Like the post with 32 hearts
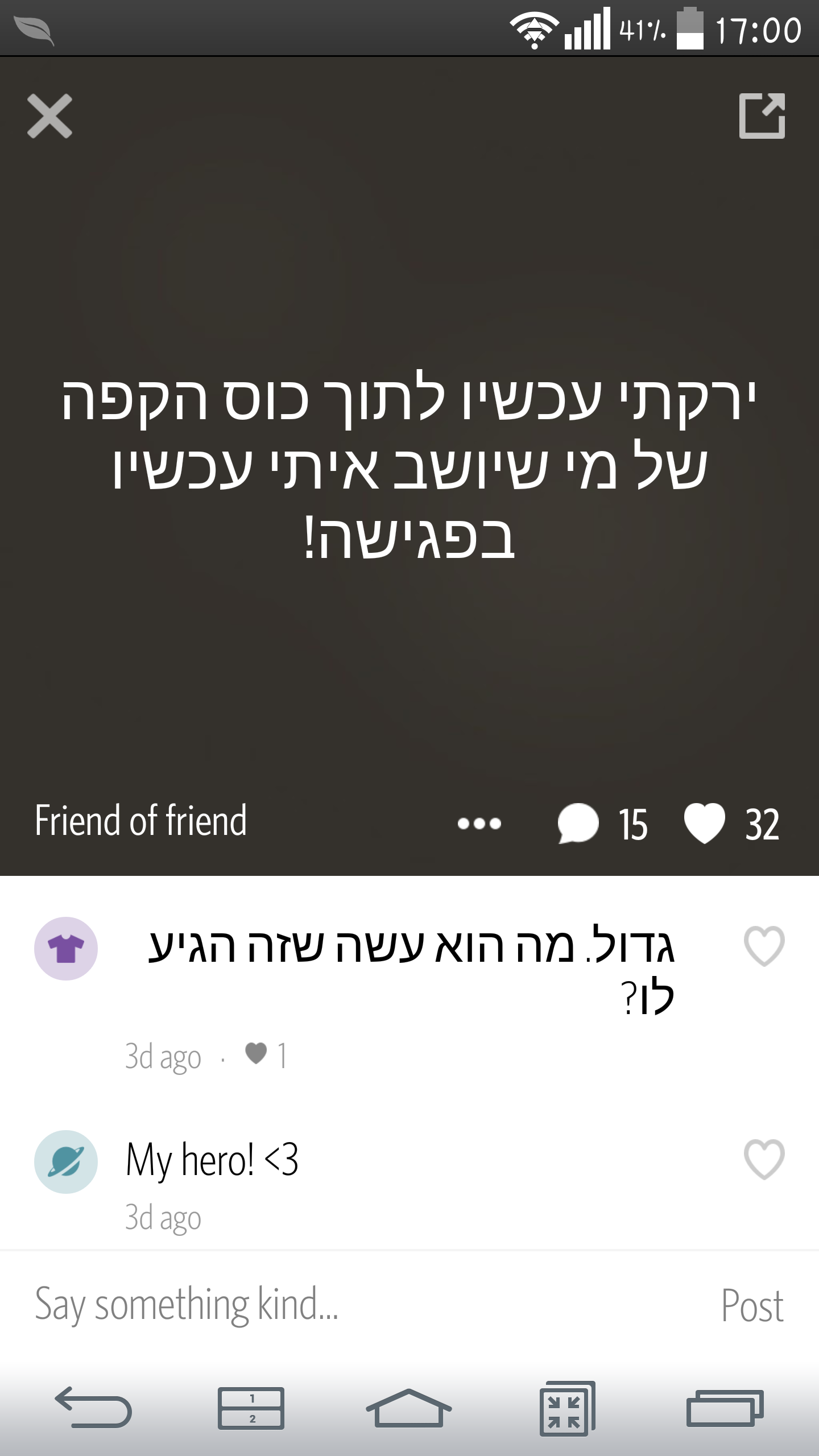 [x=705, y=824]
